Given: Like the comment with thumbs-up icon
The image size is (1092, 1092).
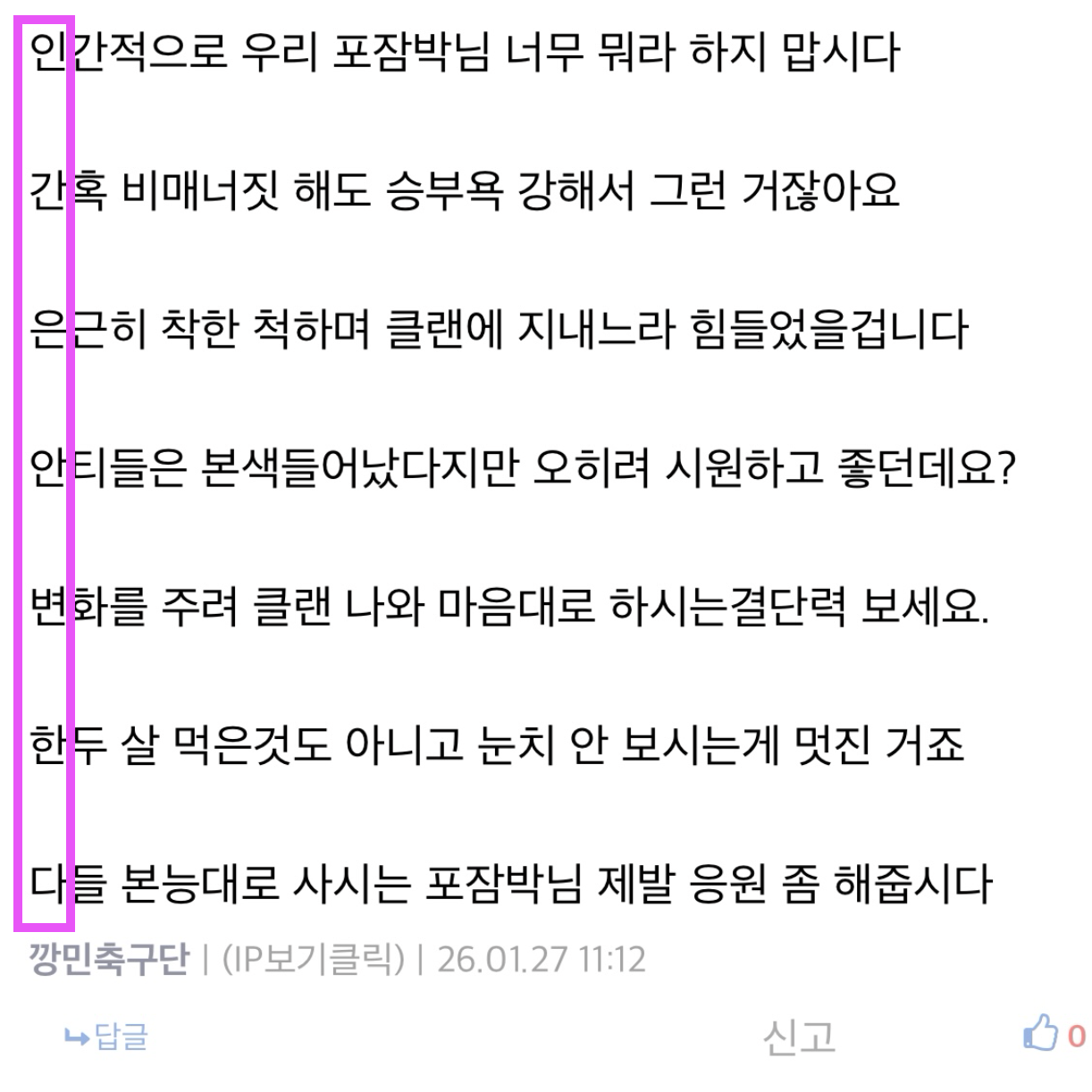Looking at the screenshot, I should pyautogui.click(x=1041, y=1033).
